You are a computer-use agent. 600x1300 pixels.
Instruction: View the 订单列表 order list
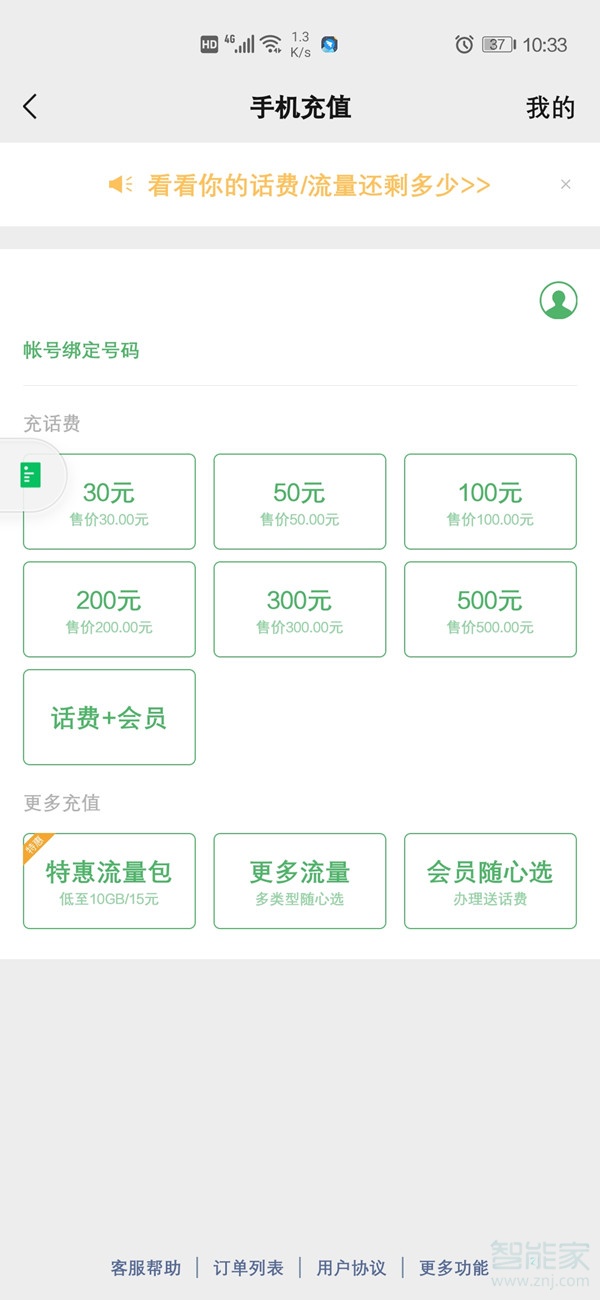pyautogui.click(x=248, y=1268)
